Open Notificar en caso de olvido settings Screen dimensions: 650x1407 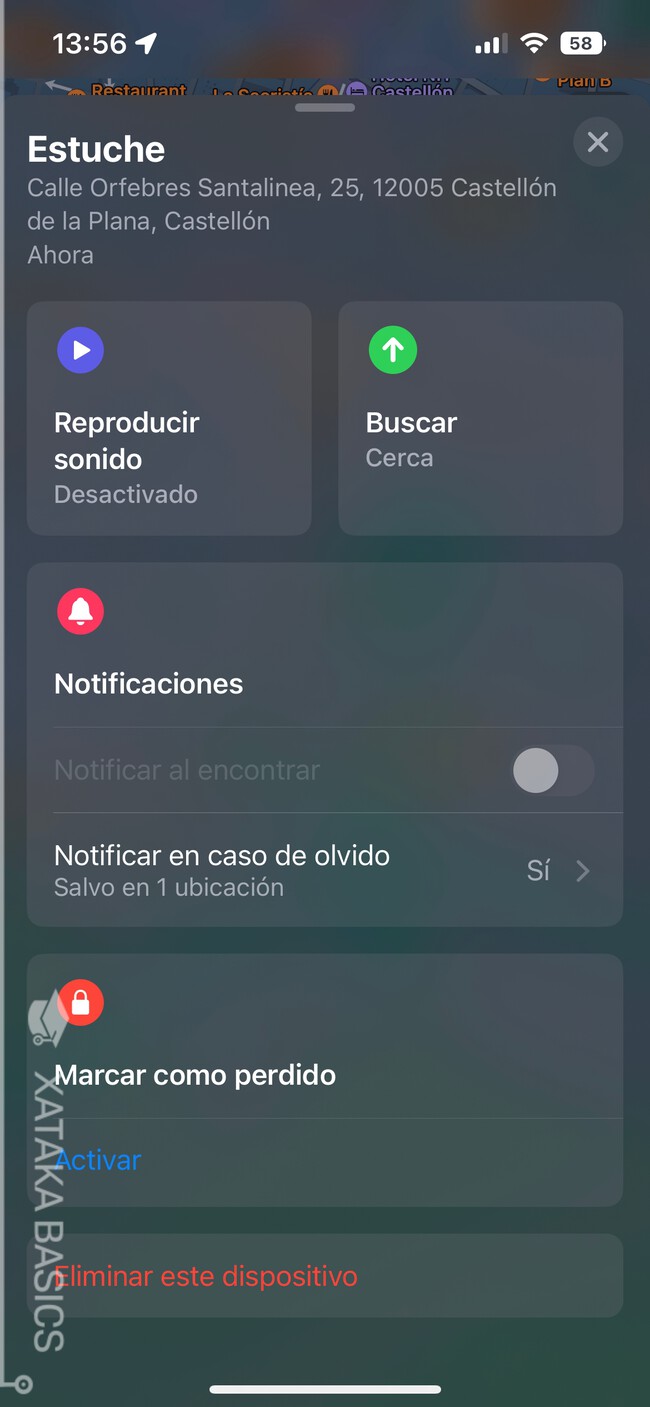click(325, 870)
